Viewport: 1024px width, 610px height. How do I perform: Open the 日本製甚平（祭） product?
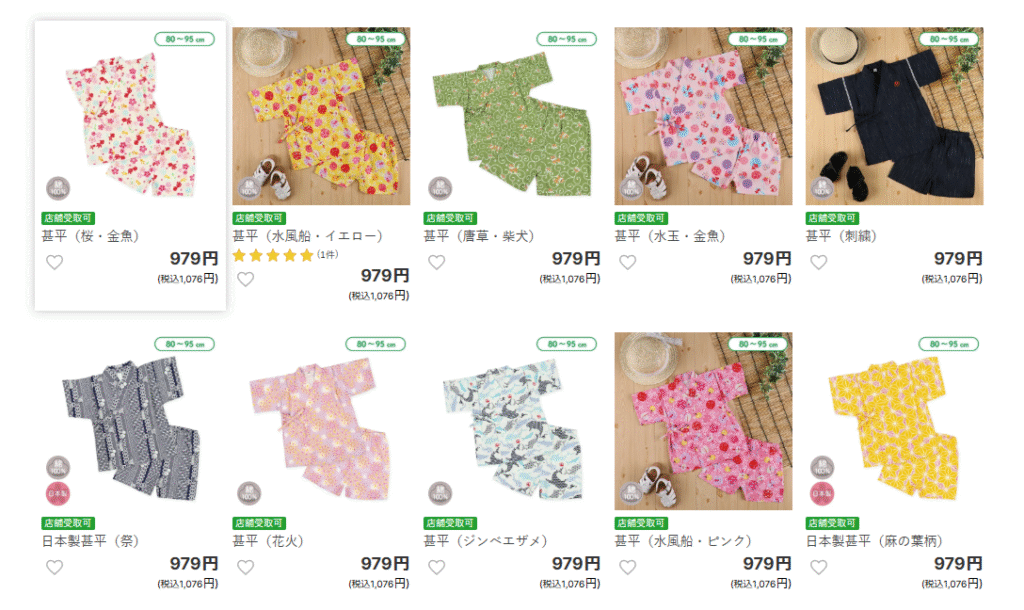[x=130, y=420]
